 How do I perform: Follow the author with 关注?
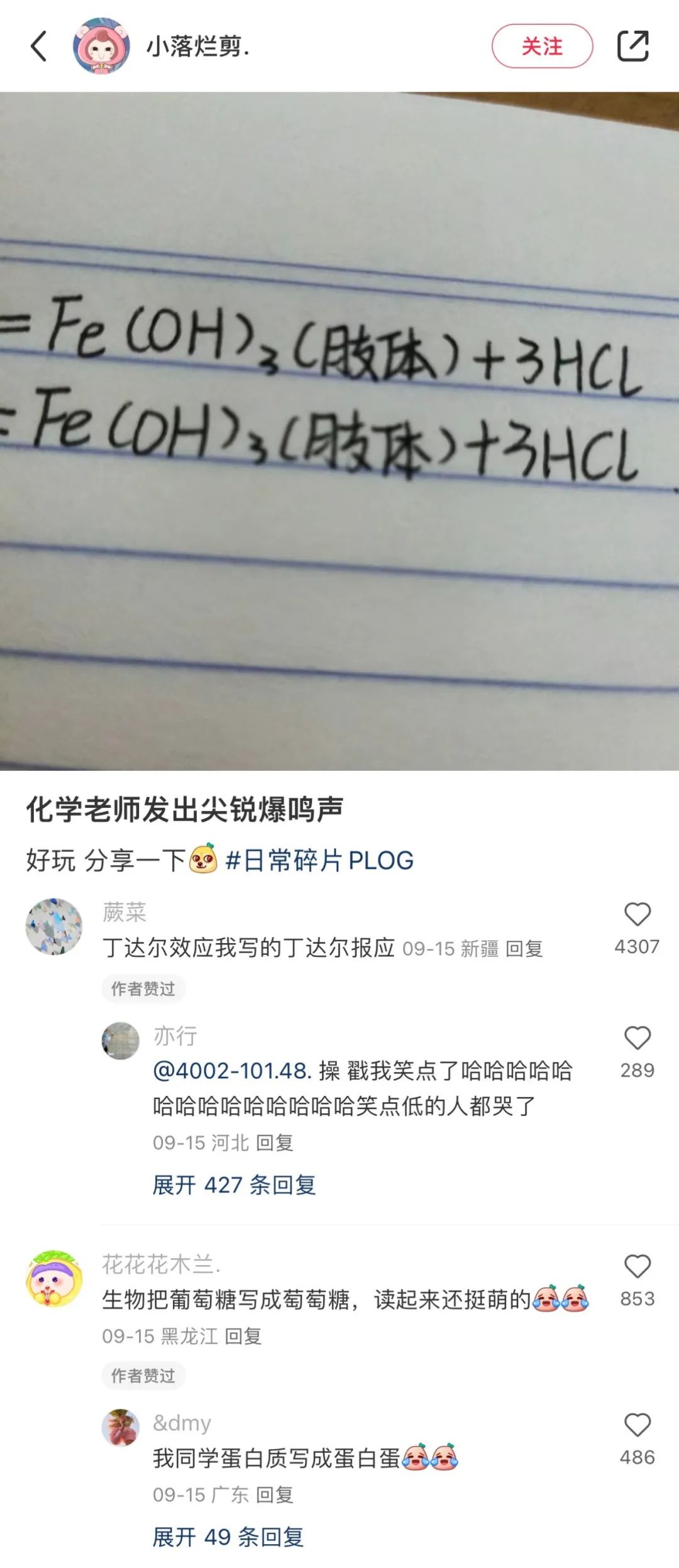pyautogui.click(x=541, y=46)
